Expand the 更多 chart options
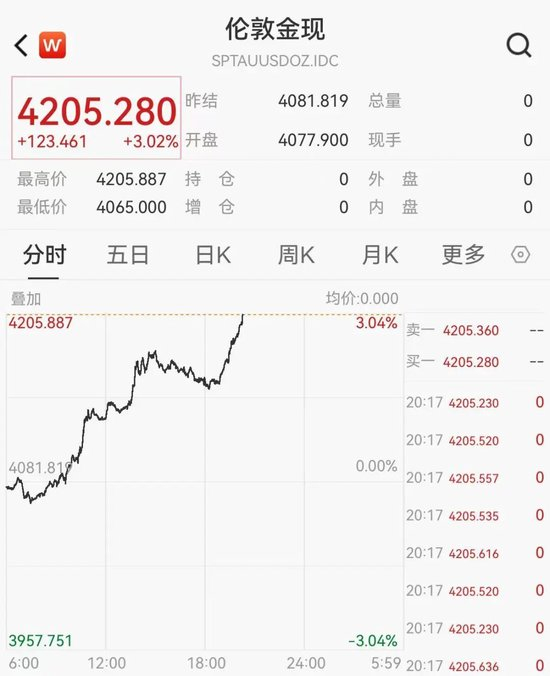550x676 pixels. [x=463, y=255]
